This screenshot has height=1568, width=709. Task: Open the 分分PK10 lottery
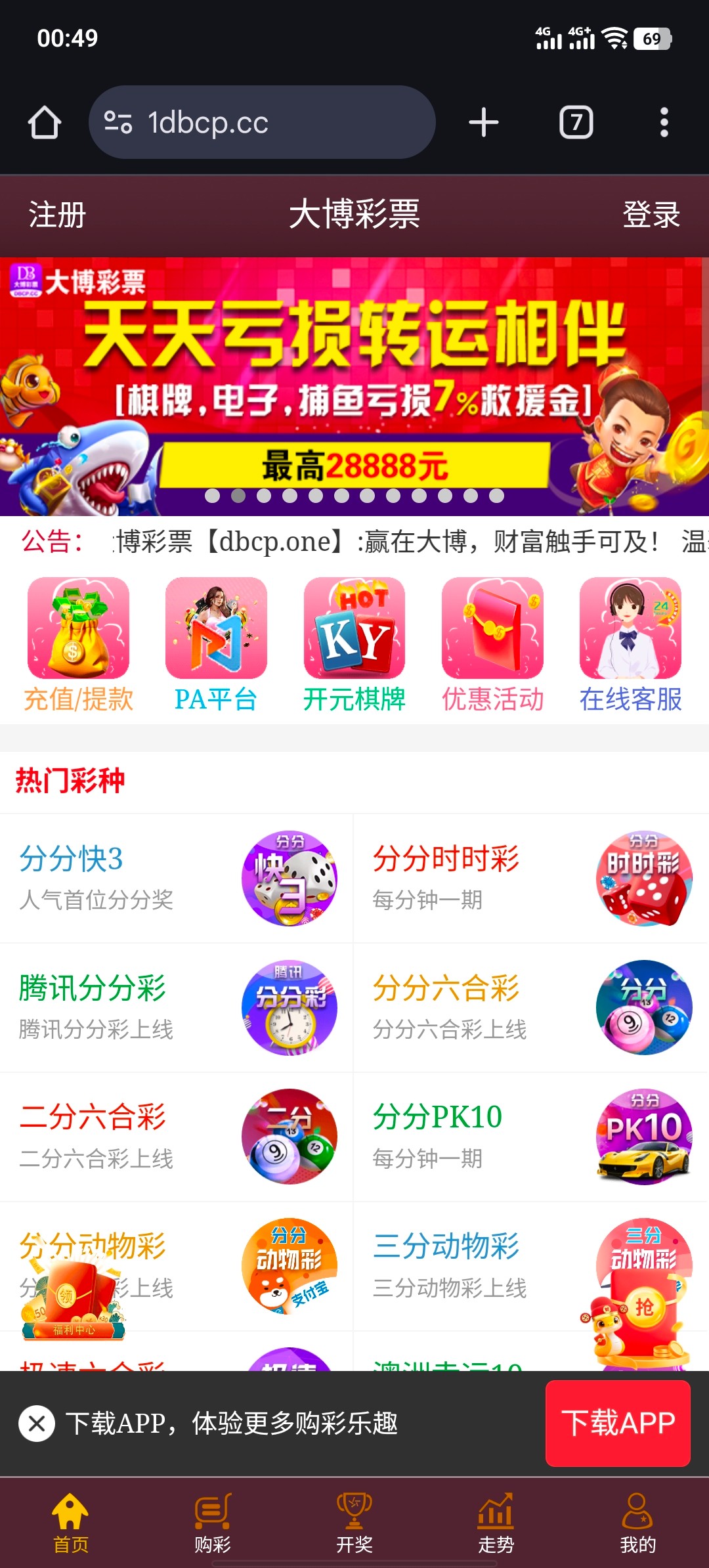pyautogui.click(x=530, y=1137)
